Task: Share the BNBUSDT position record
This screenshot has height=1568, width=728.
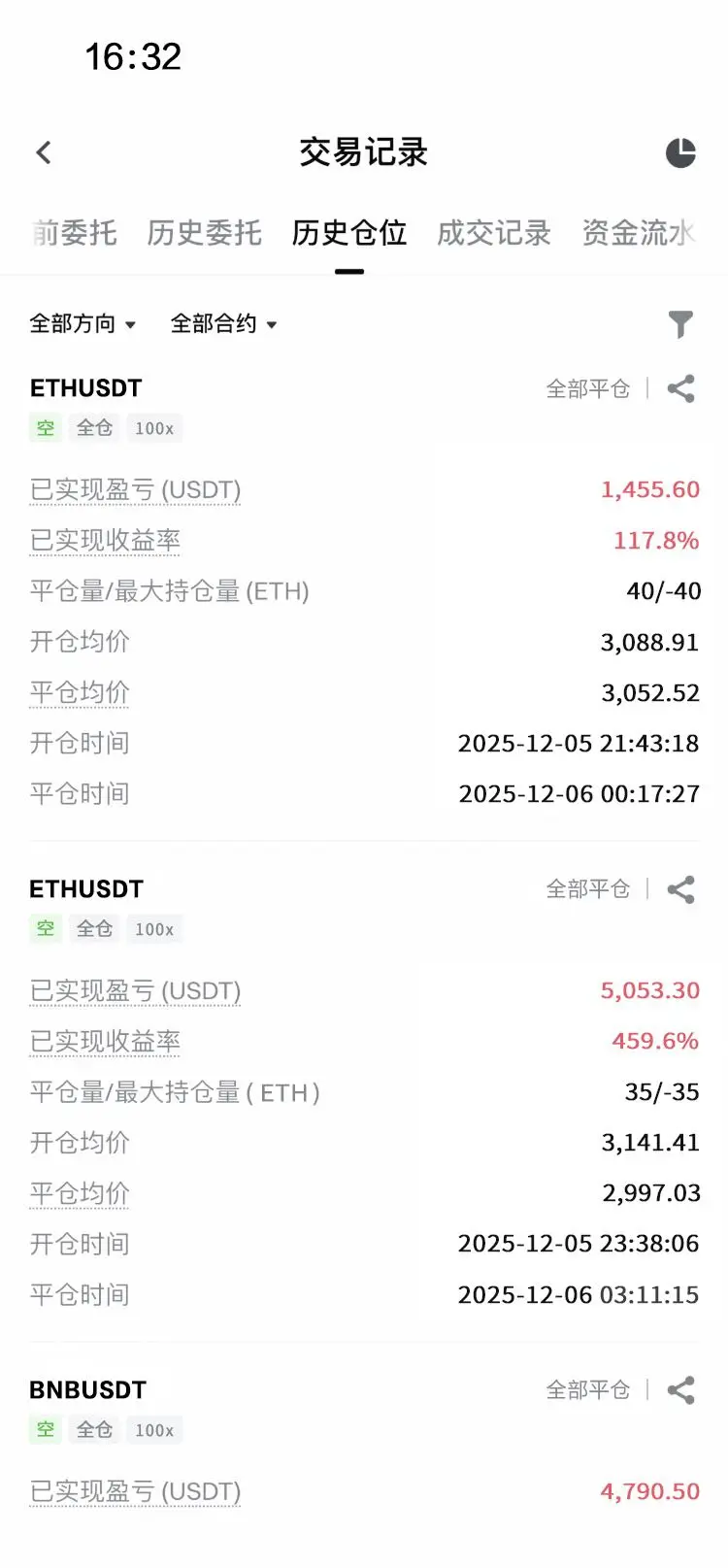Action: pos(681,1390)
